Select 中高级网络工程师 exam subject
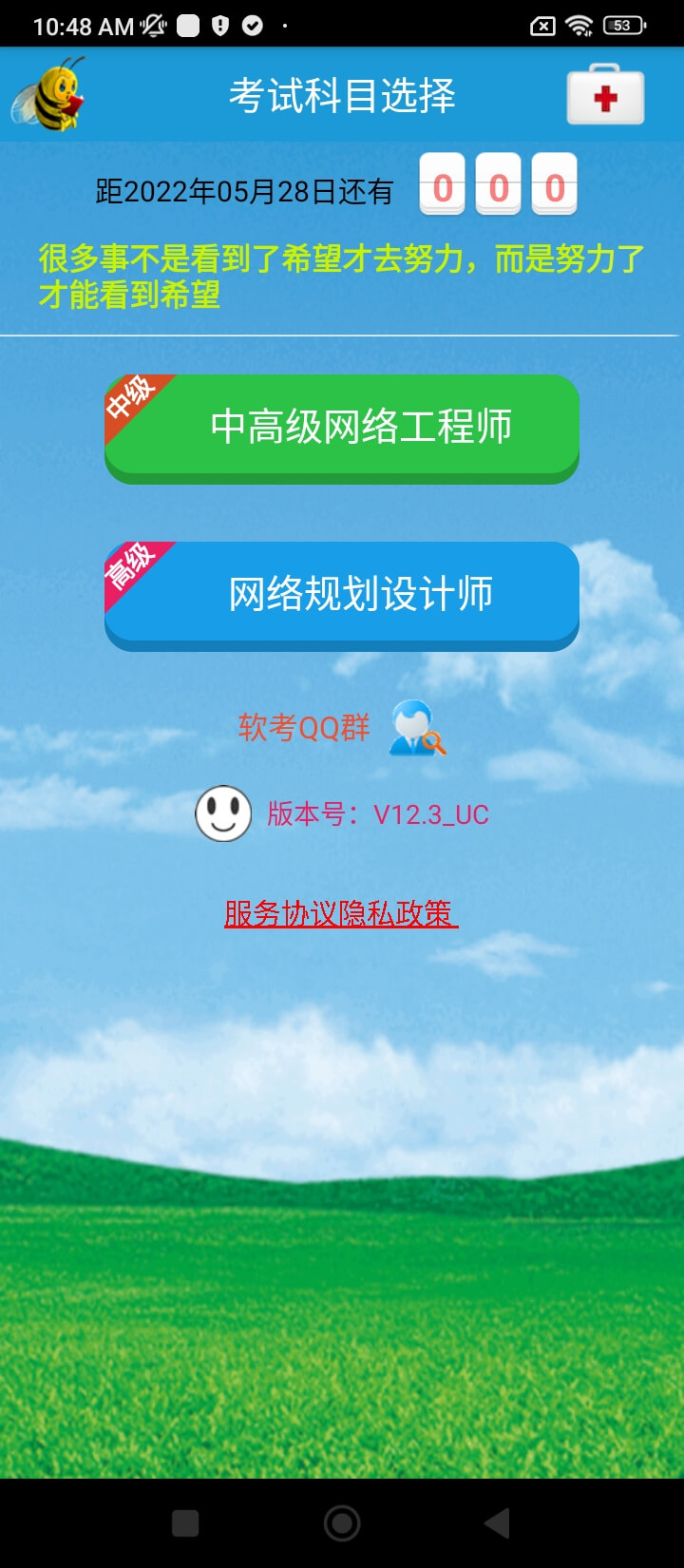The width and height of the screenshot is (684, 1568). [x=342, y=428]
